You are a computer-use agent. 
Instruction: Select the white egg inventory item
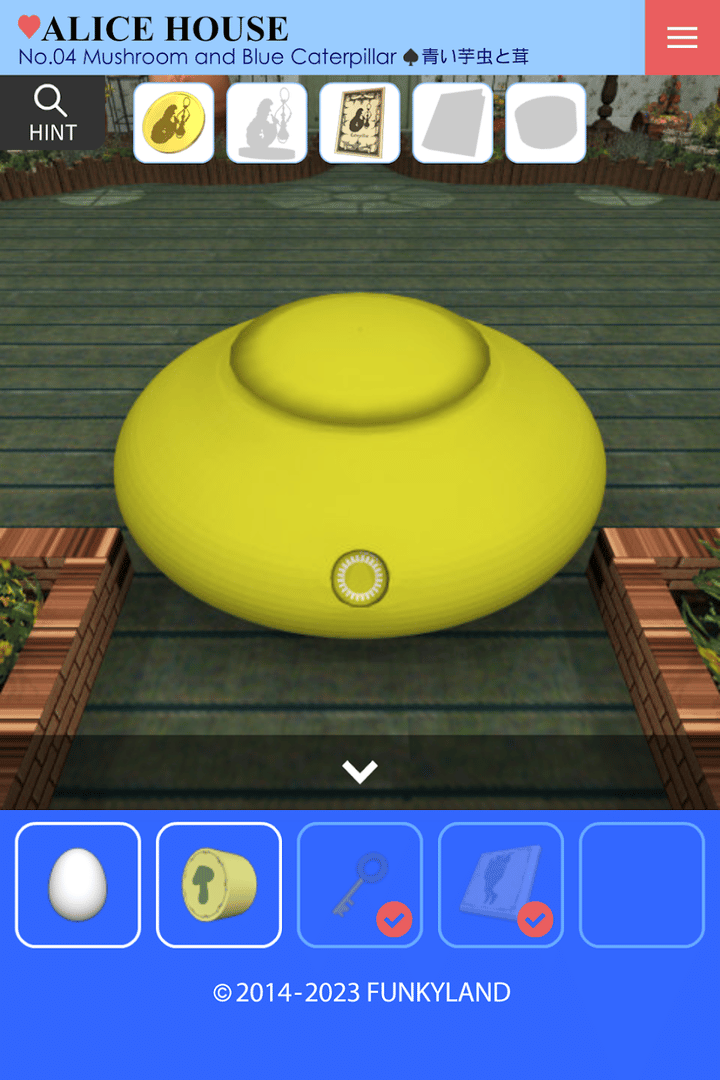click(x=78, y=885)
